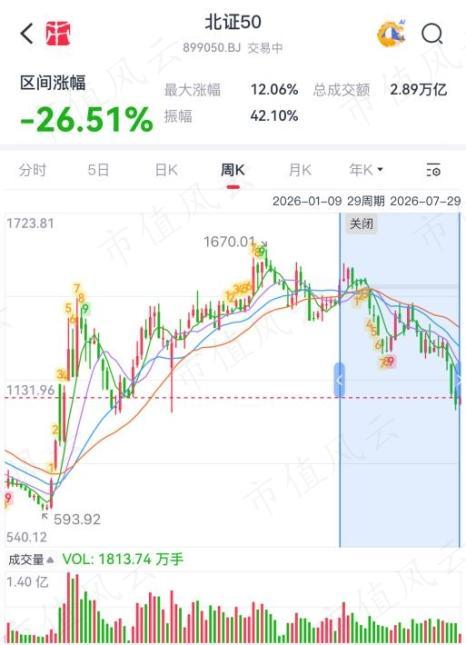The height and width of the screenshot is (645, 466).
Task: Tap the right range selection handle
Action: coord(459,380)
